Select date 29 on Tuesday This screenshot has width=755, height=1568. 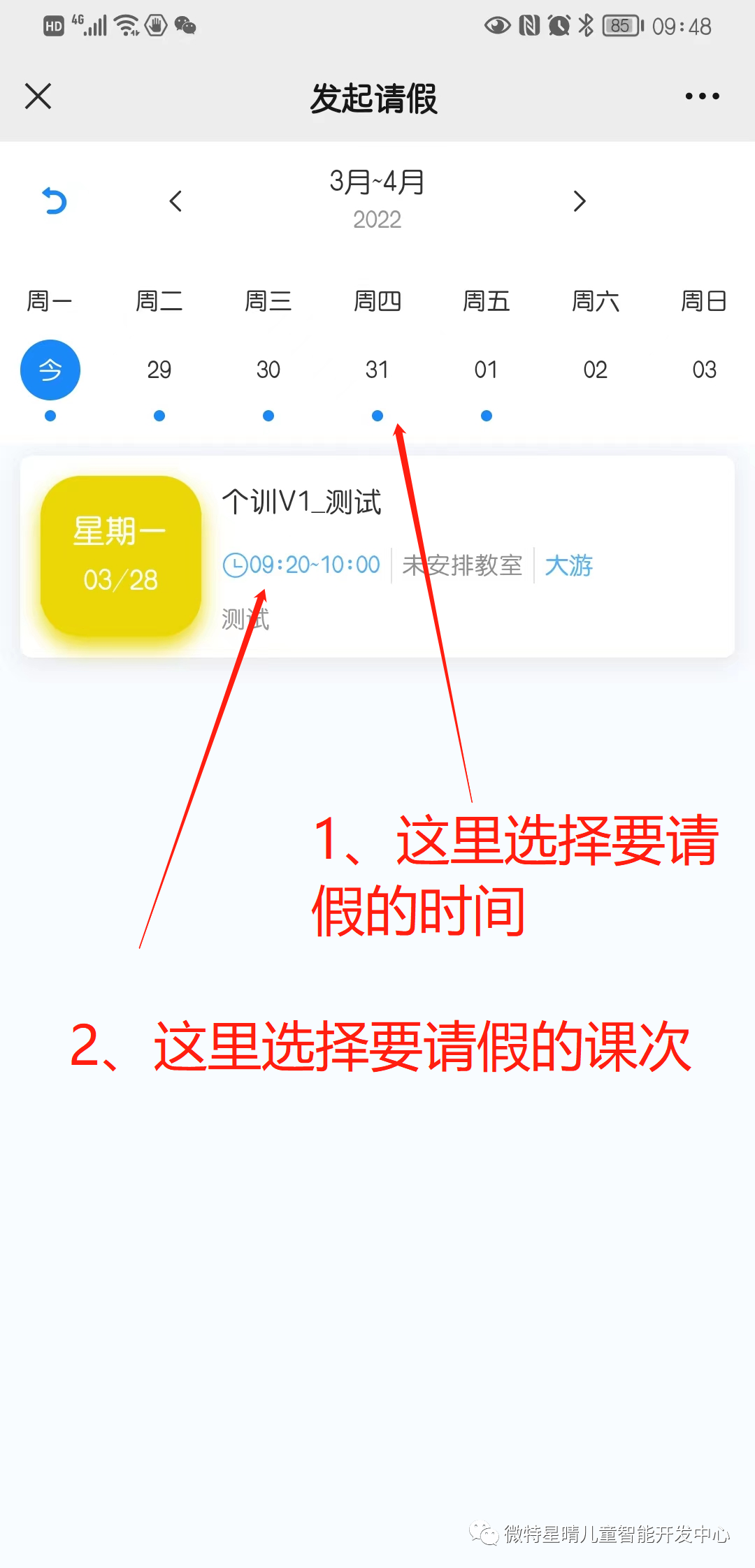click(159, 370)
